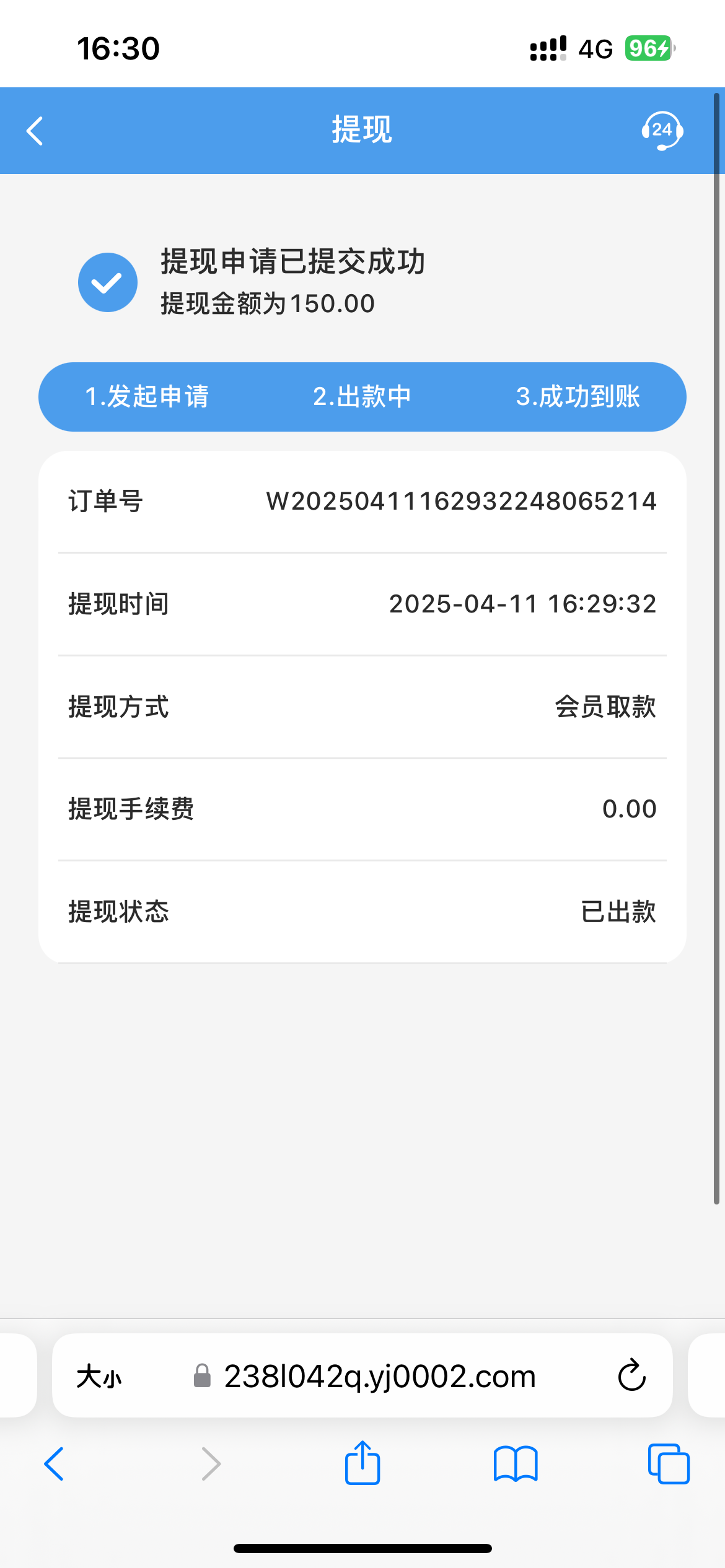
Task: Share this page via Safari share icon
Action: (362, 1462)
